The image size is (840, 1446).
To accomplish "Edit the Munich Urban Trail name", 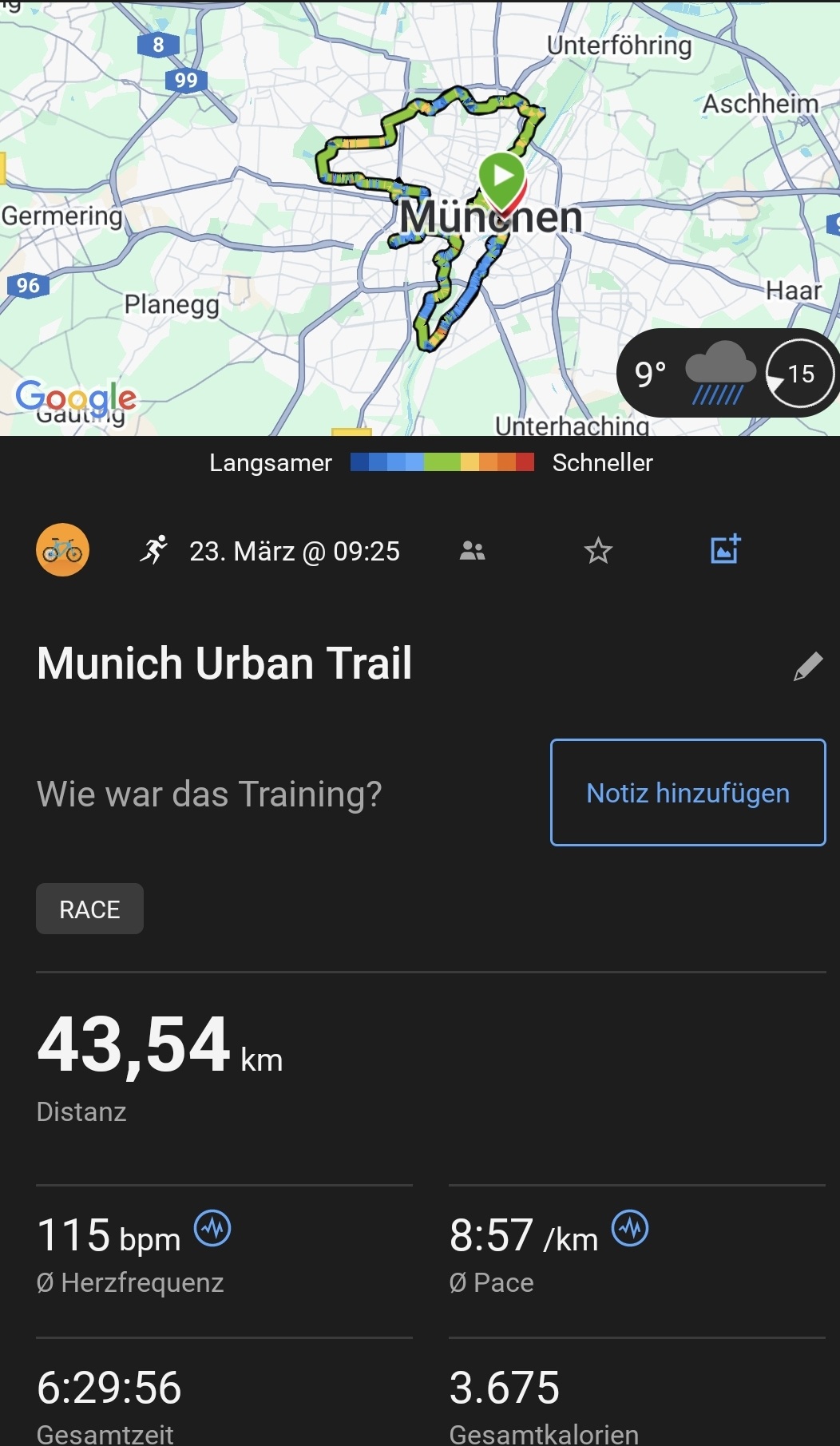I will (x=807, y=666).
